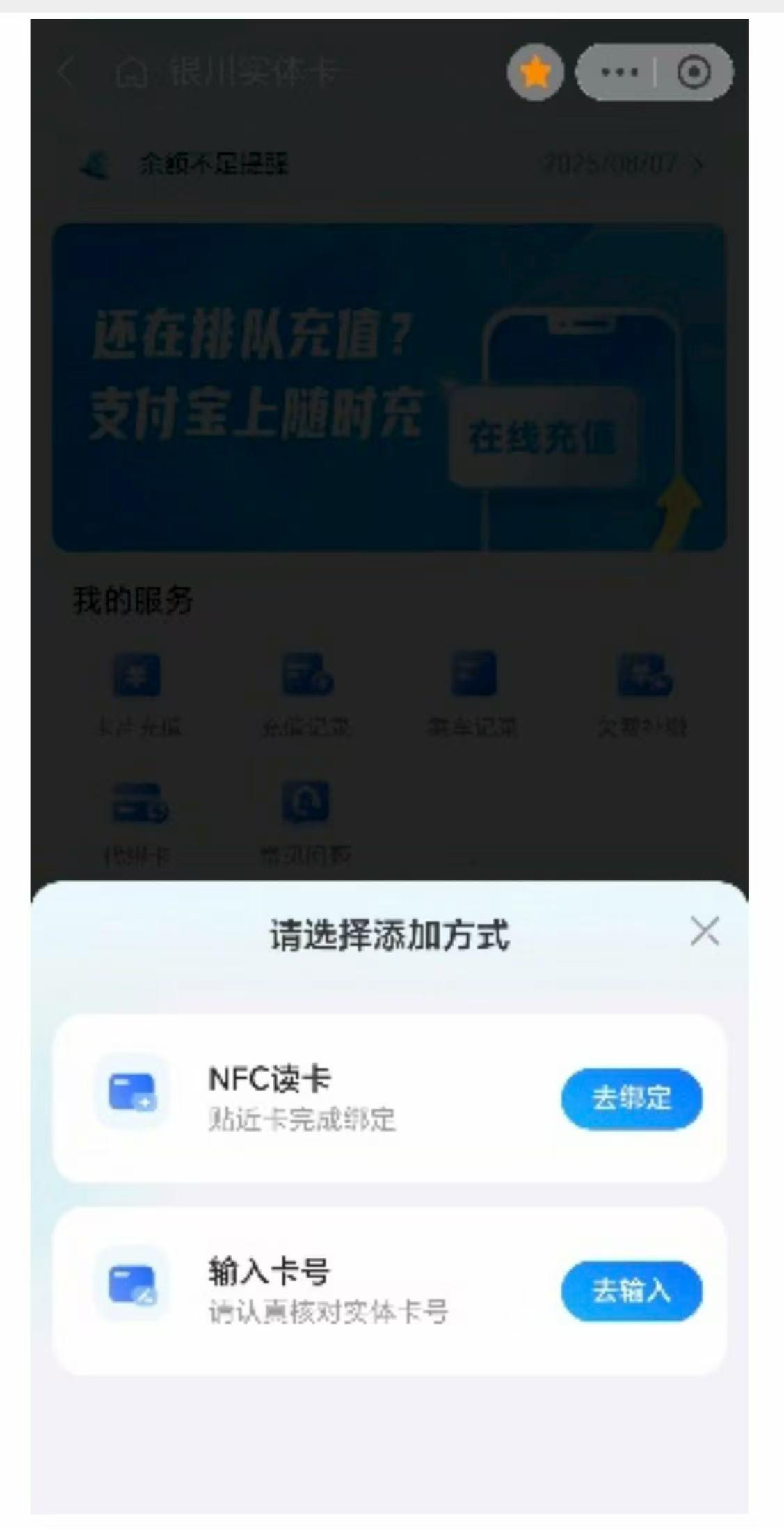This screenshot has height=1529, width=784.
Task: Close the add-method bottom sheet
Action: (x=704, y=931)
